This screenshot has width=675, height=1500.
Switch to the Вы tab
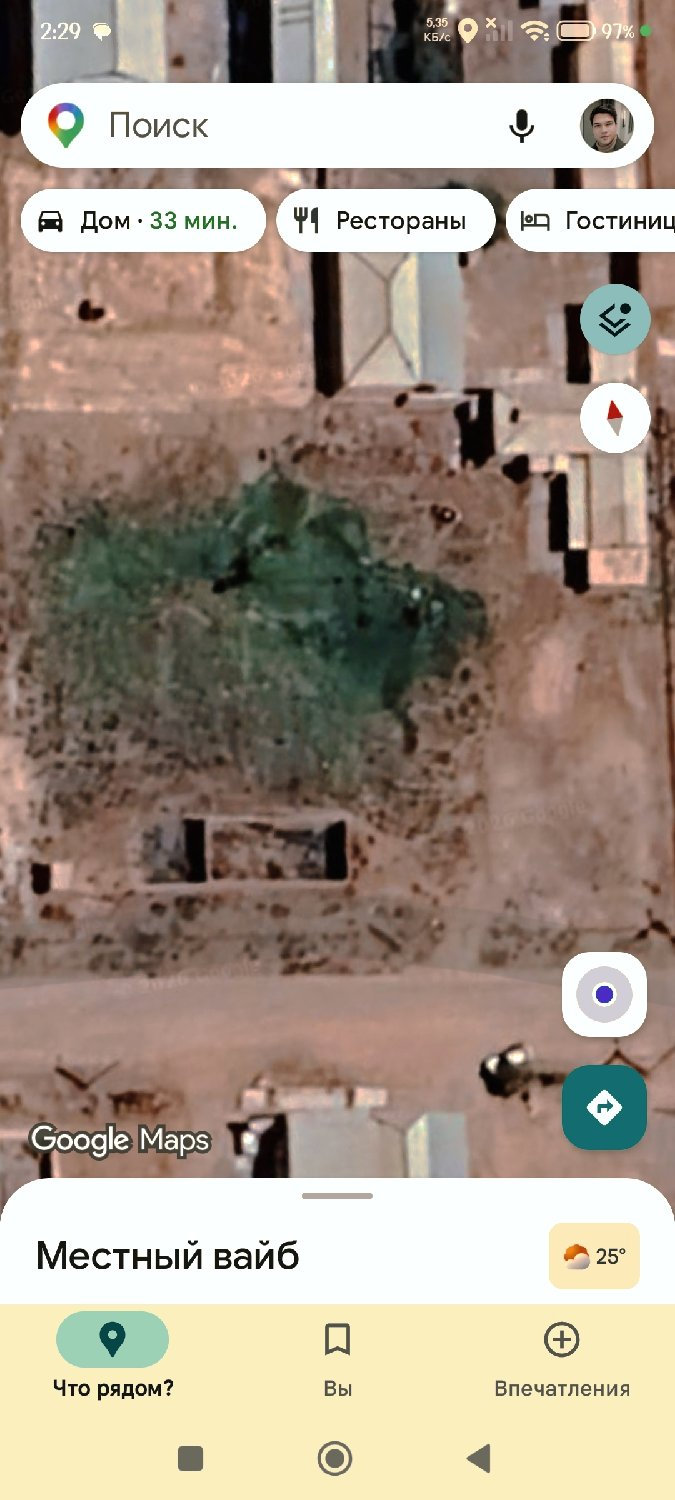(337, 1355)
